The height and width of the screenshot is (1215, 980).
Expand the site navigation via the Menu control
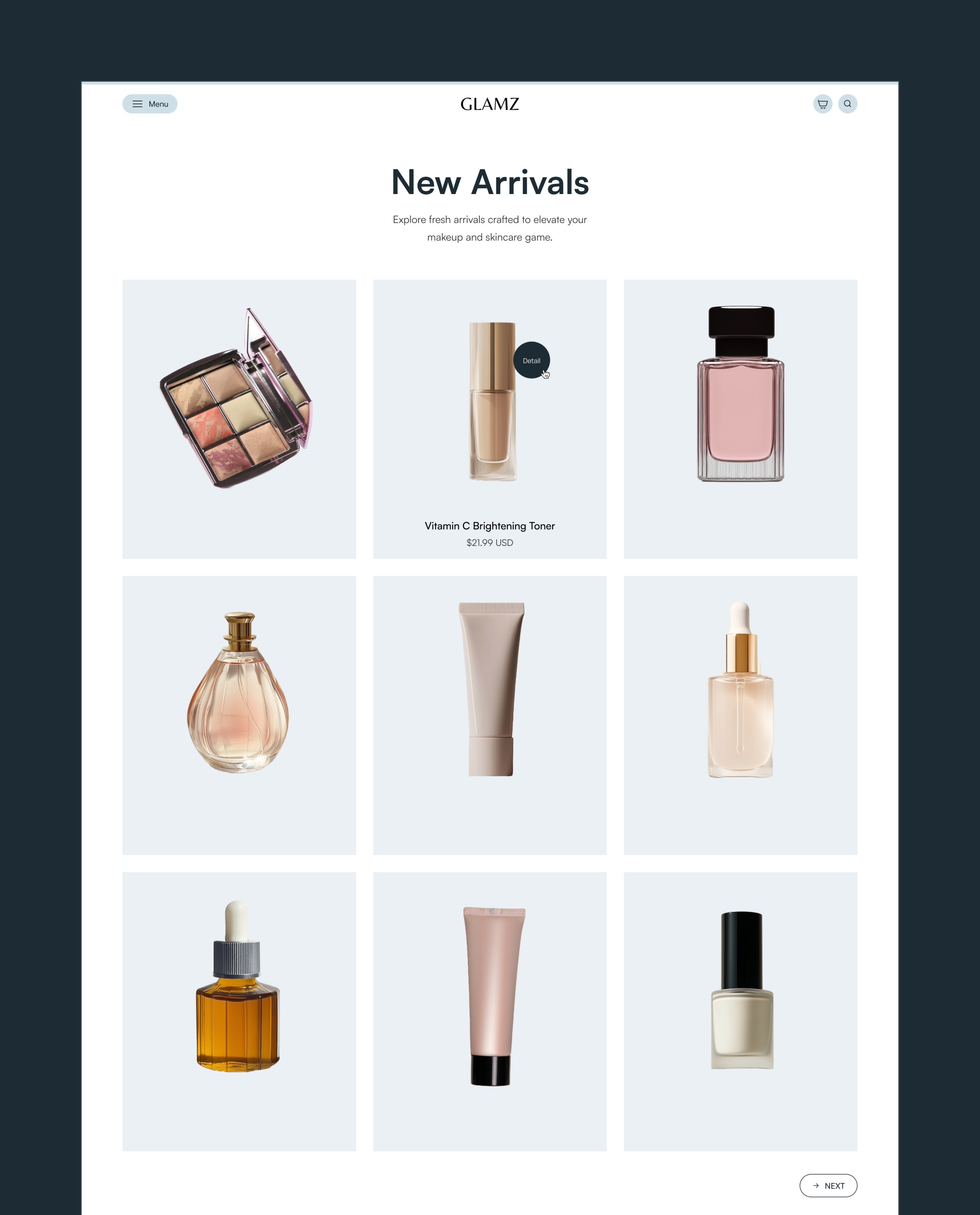tap(149, 104)
